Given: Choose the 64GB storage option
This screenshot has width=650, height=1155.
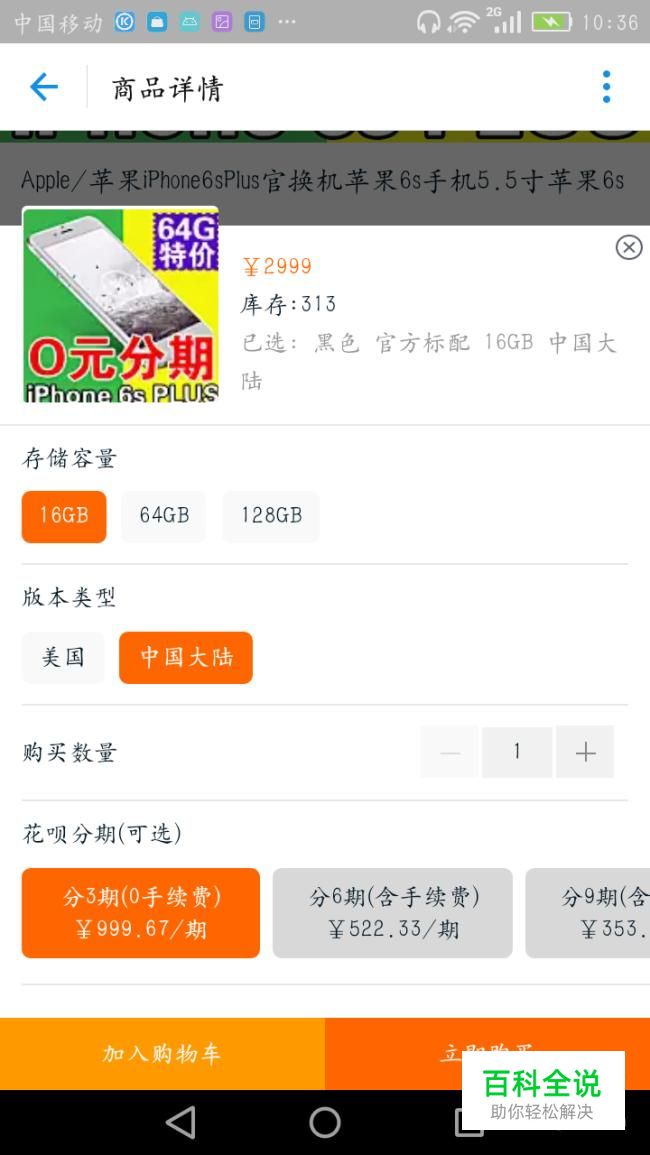Looking at the screenshot, I should 164,516.
